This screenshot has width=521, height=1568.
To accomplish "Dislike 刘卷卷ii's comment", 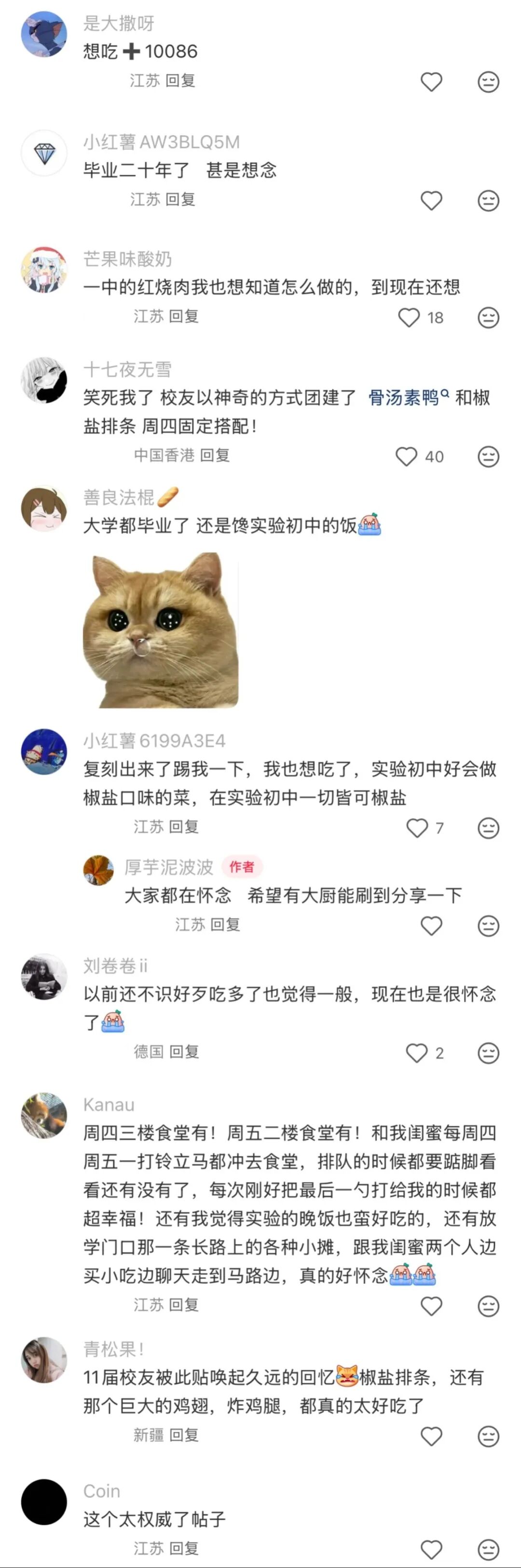I will point(488,1053).
